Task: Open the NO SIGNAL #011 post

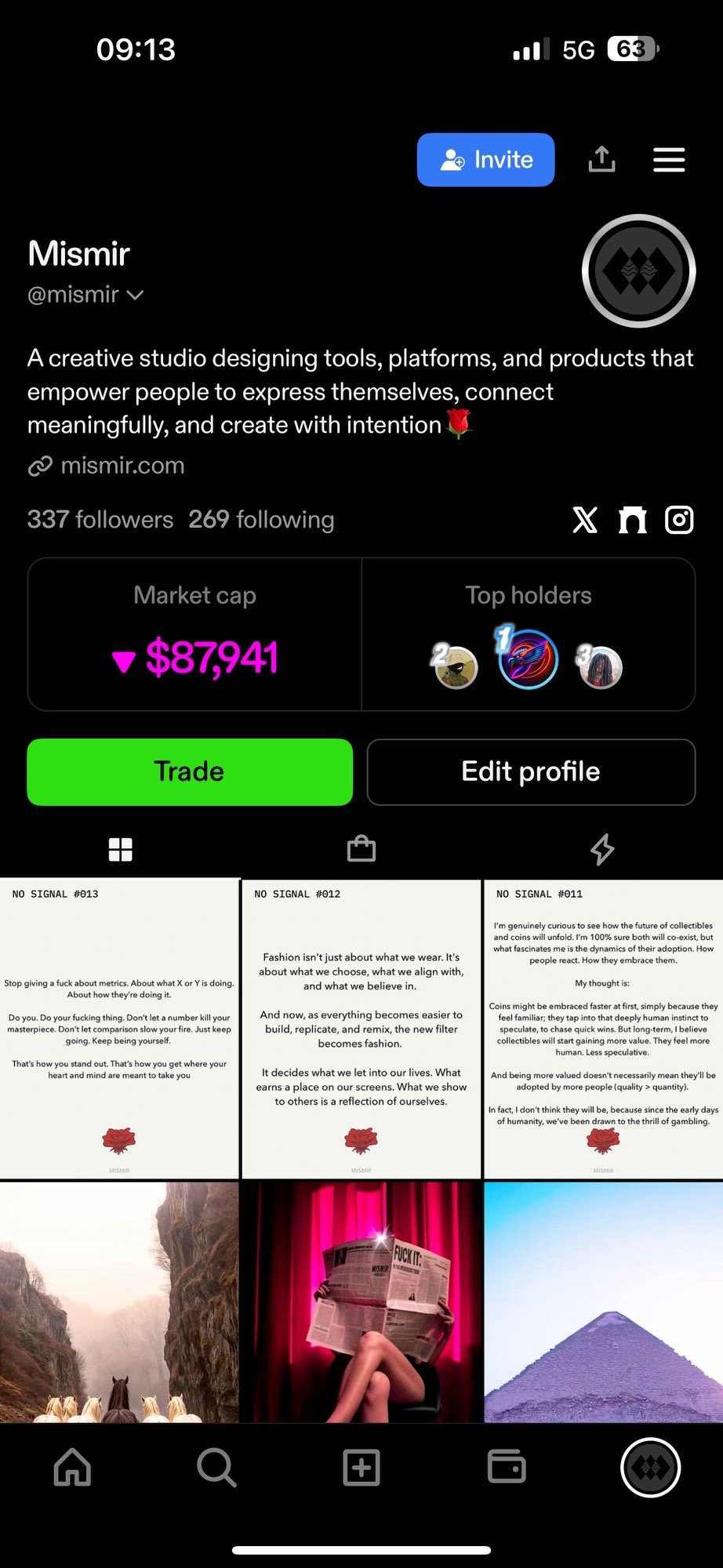Action: pos(603,1029)
